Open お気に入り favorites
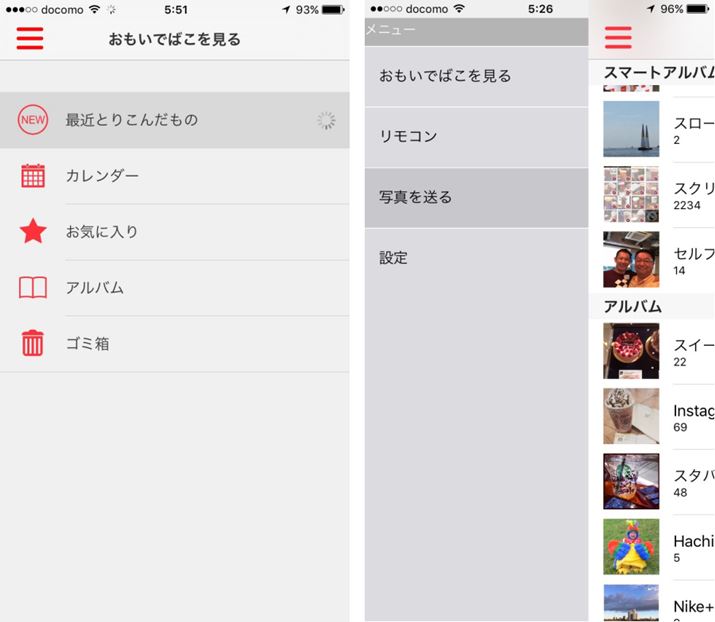 click(175, 232)
